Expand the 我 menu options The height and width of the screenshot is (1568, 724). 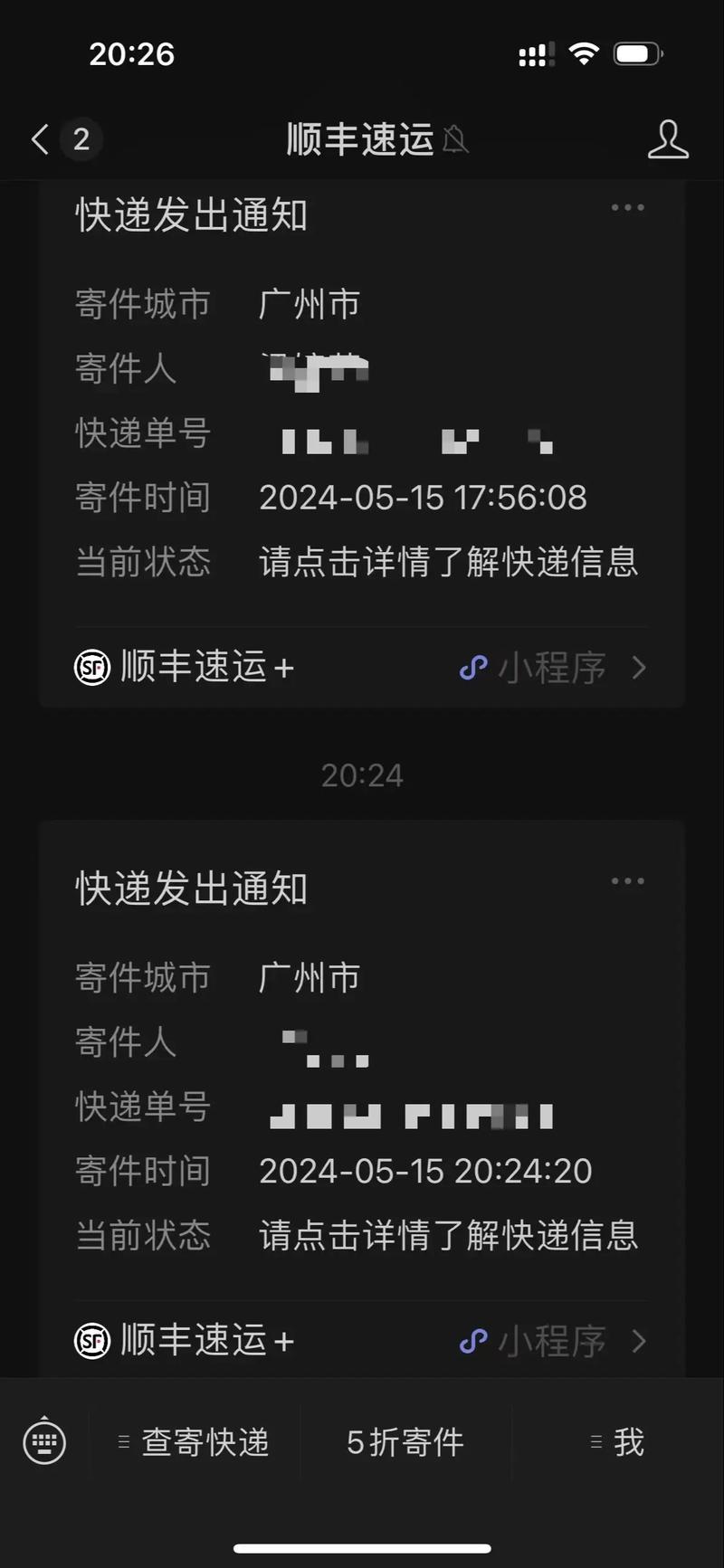pos(595,1442)
